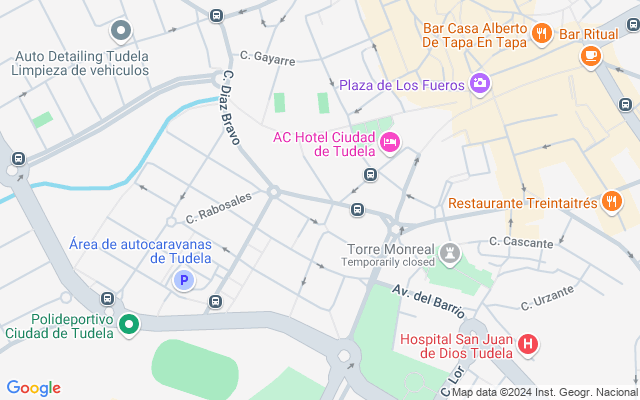Open the Área de autocaravanas parking marker

183,281
